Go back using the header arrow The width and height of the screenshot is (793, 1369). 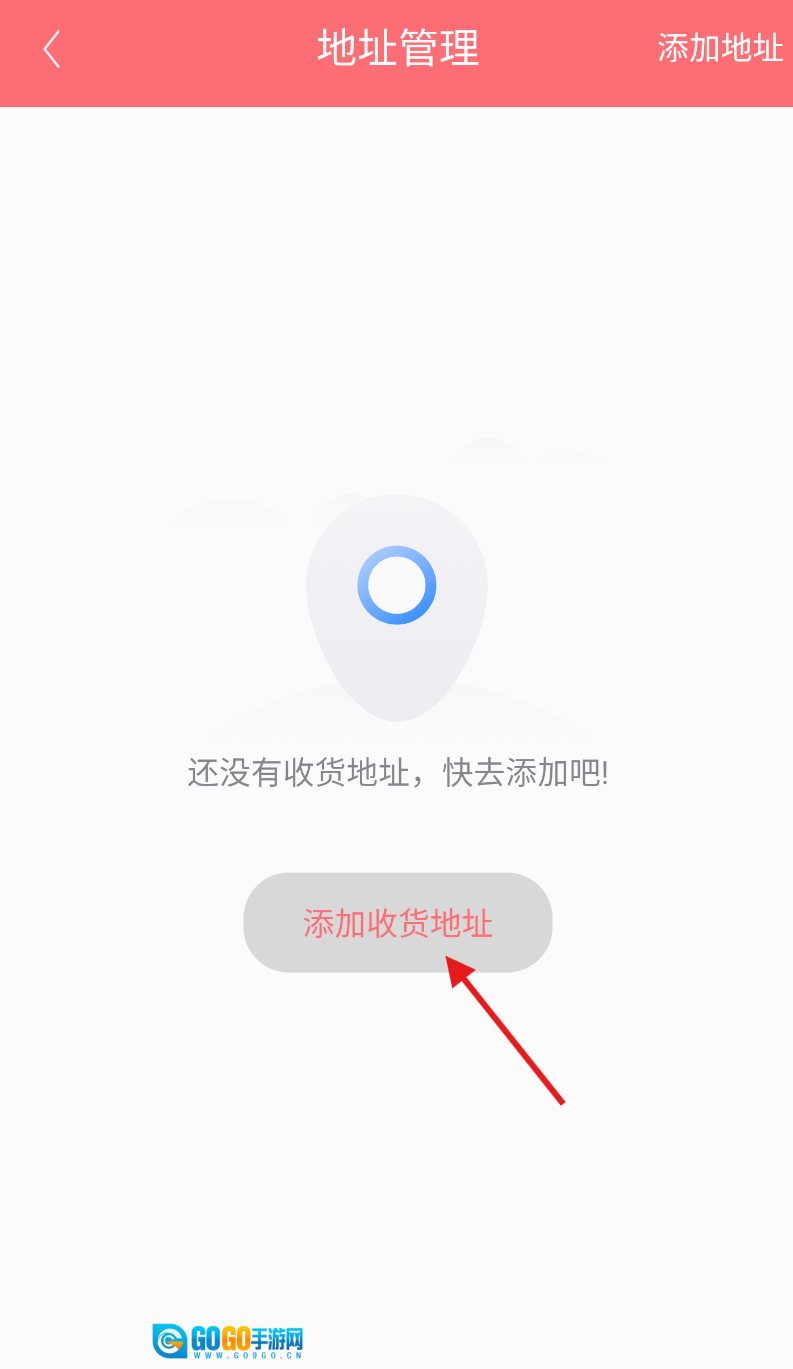click(52, 48)
